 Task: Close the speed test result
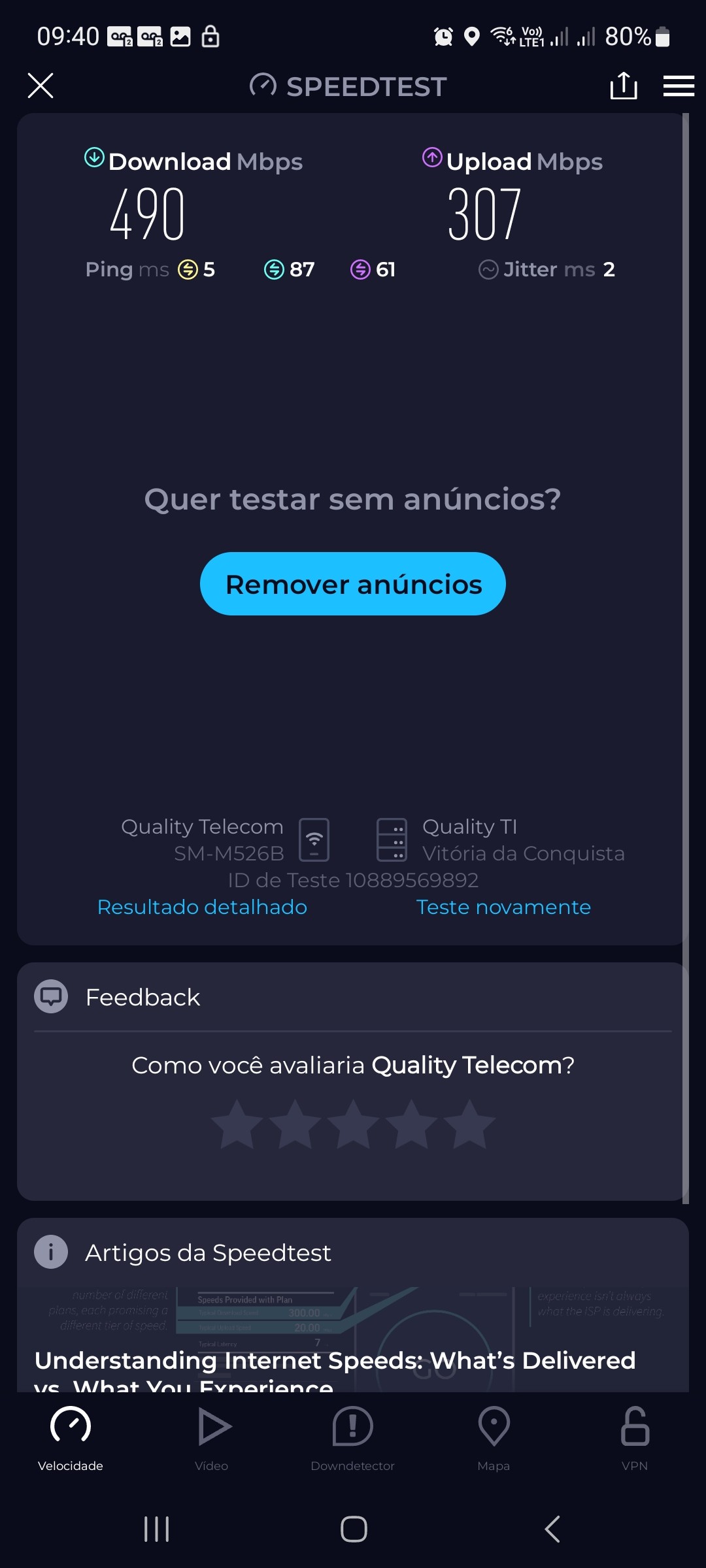click(41, 86)
